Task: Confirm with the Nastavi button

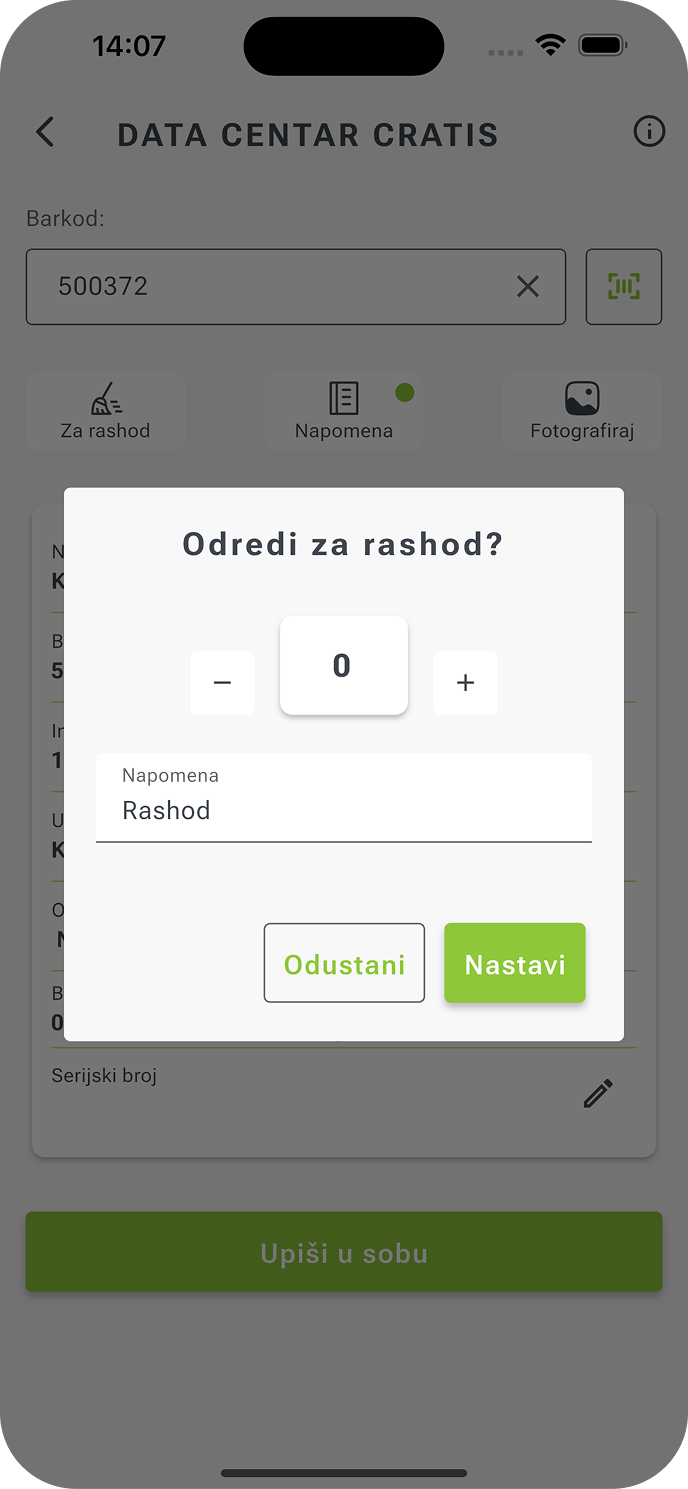Action: click(x=514, y=963)
